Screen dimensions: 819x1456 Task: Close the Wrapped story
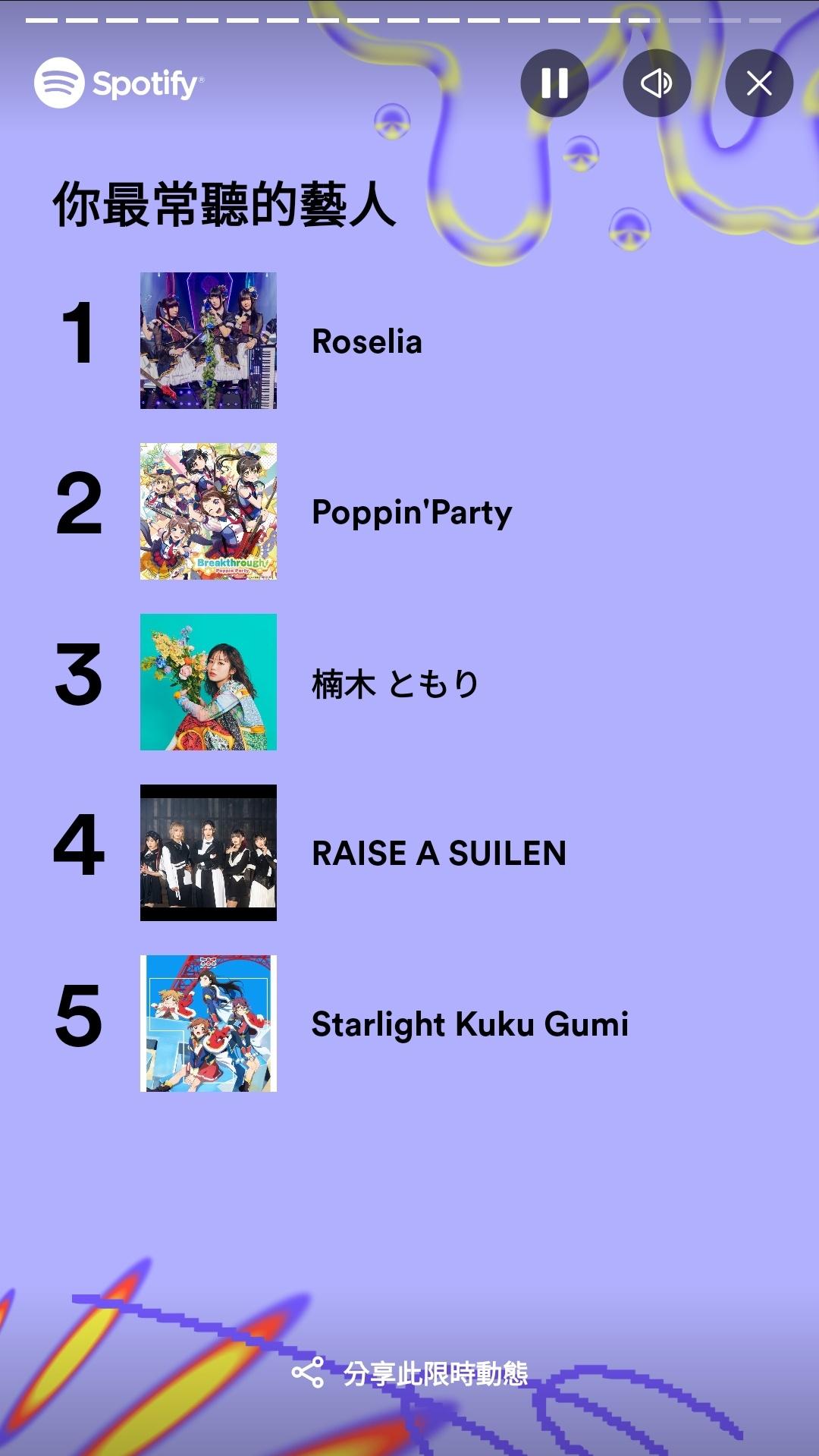(x=759, y=83)
